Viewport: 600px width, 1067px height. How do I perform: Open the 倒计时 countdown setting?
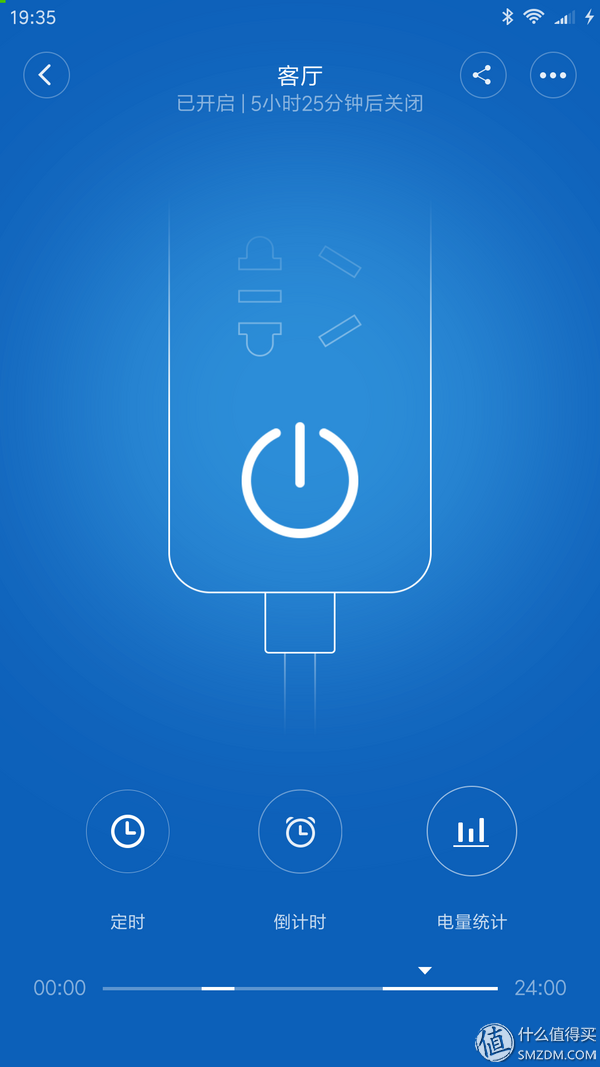click(x=300, y=831)
